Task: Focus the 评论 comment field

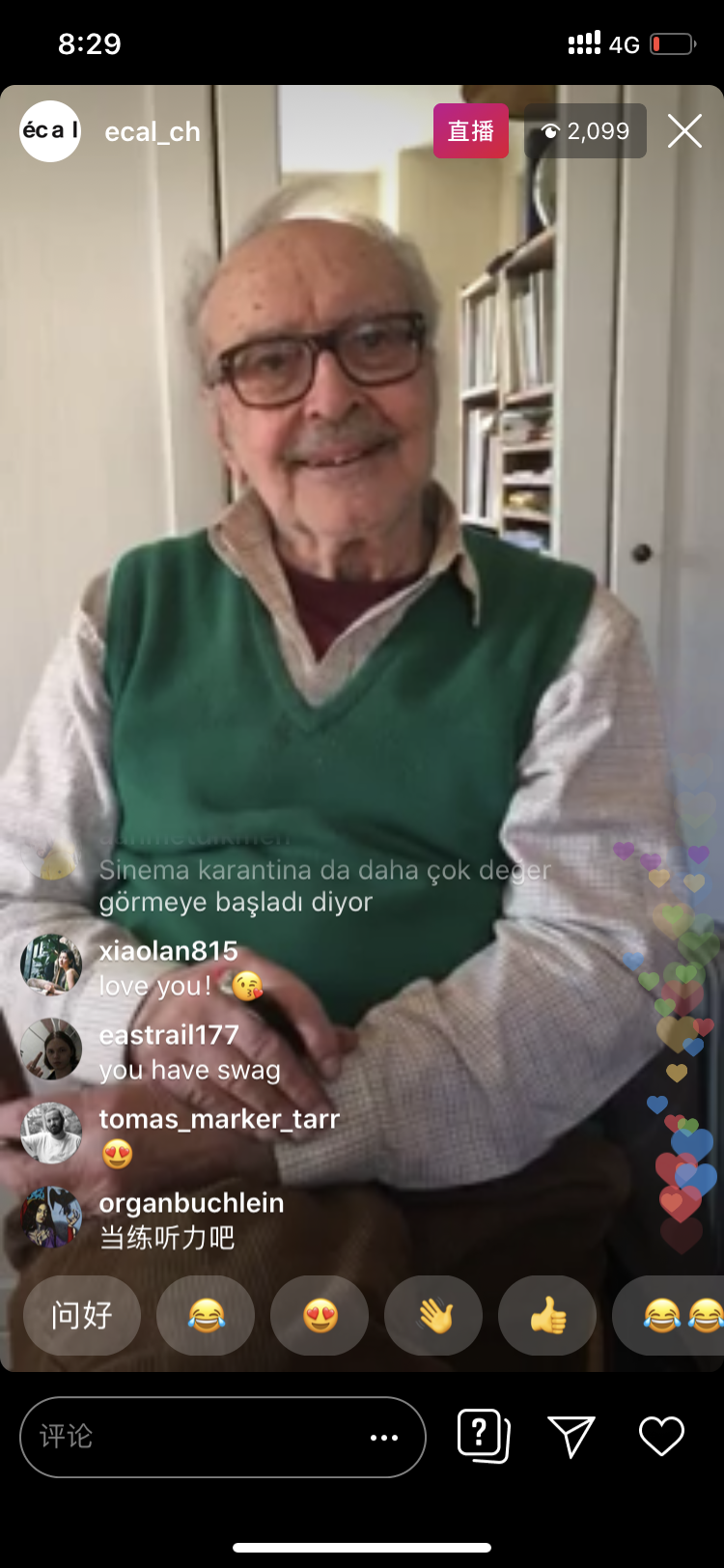Action: (x=193, y=1437)
